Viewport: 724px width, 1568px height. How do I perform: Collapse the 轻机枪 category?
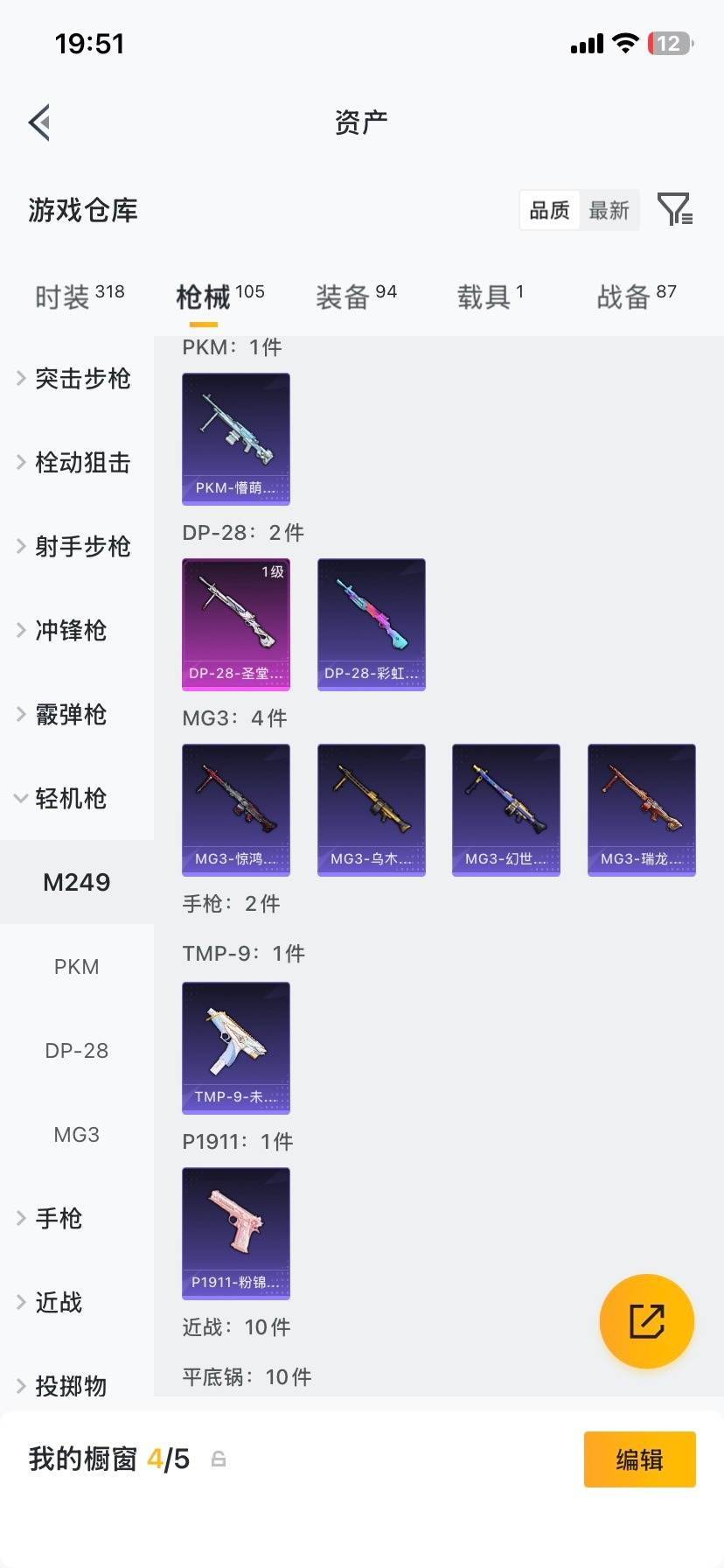(x=70, y=799)
